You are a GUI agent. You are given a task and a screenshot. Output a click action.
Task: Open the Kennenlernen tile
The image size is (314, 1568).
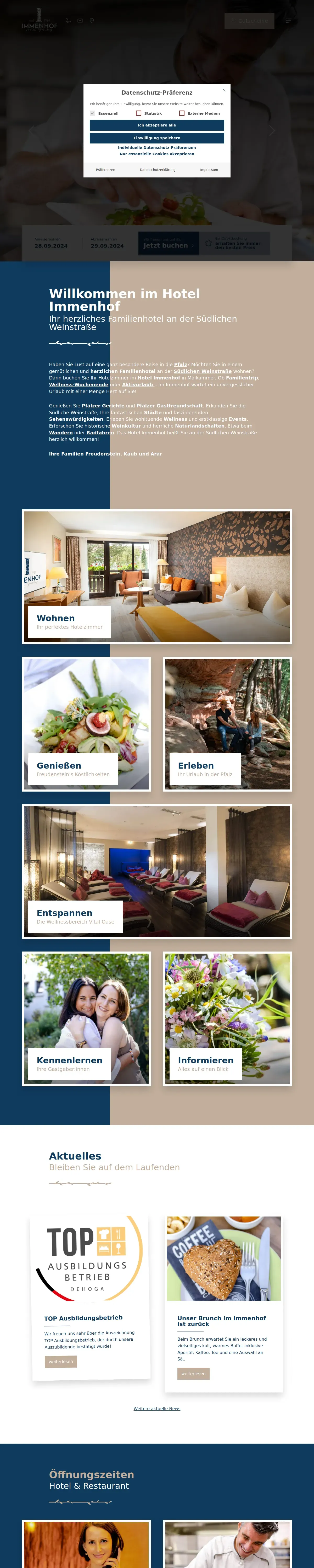click(x=86, y=1019)
